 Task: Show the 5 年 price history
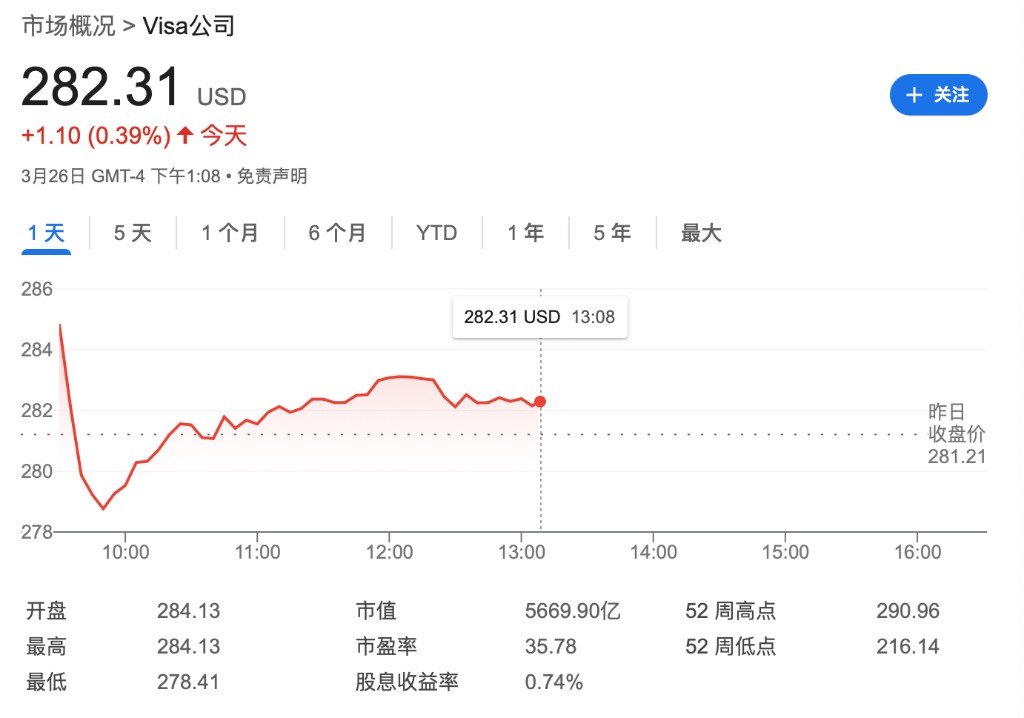pos(612,233)
